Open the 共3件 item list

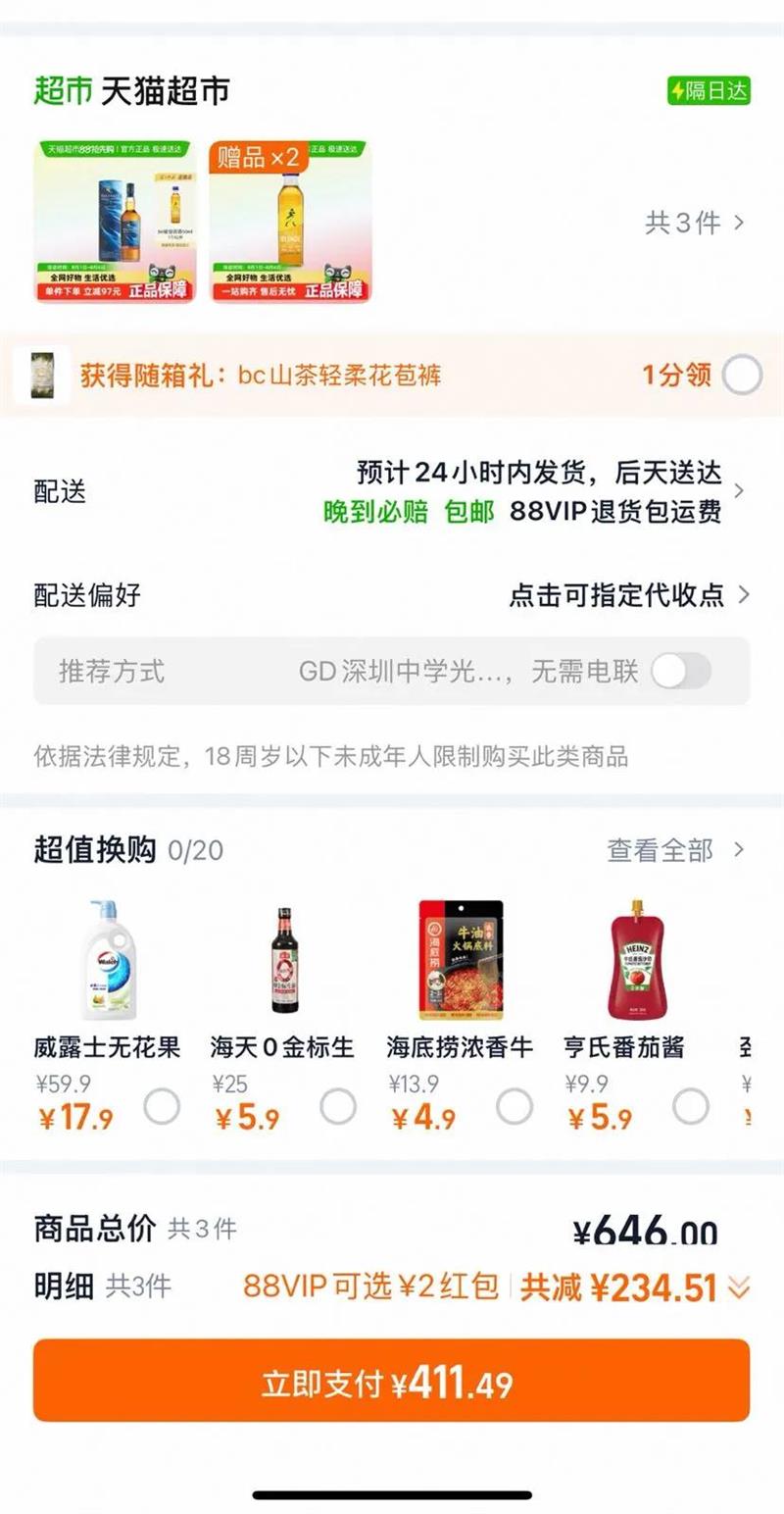click(x=694, y=223)
